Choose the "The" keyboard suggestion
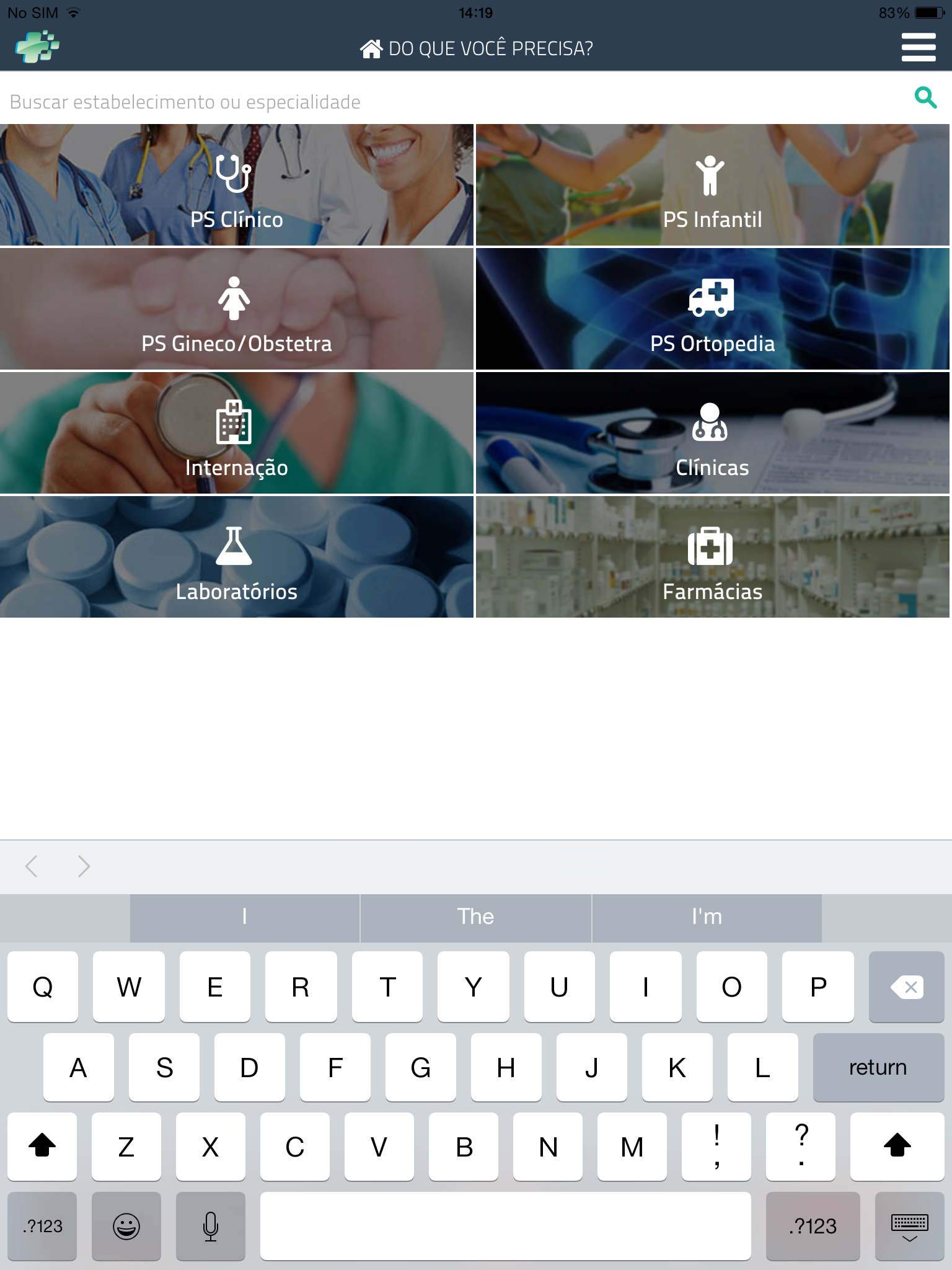 (475, 917)
